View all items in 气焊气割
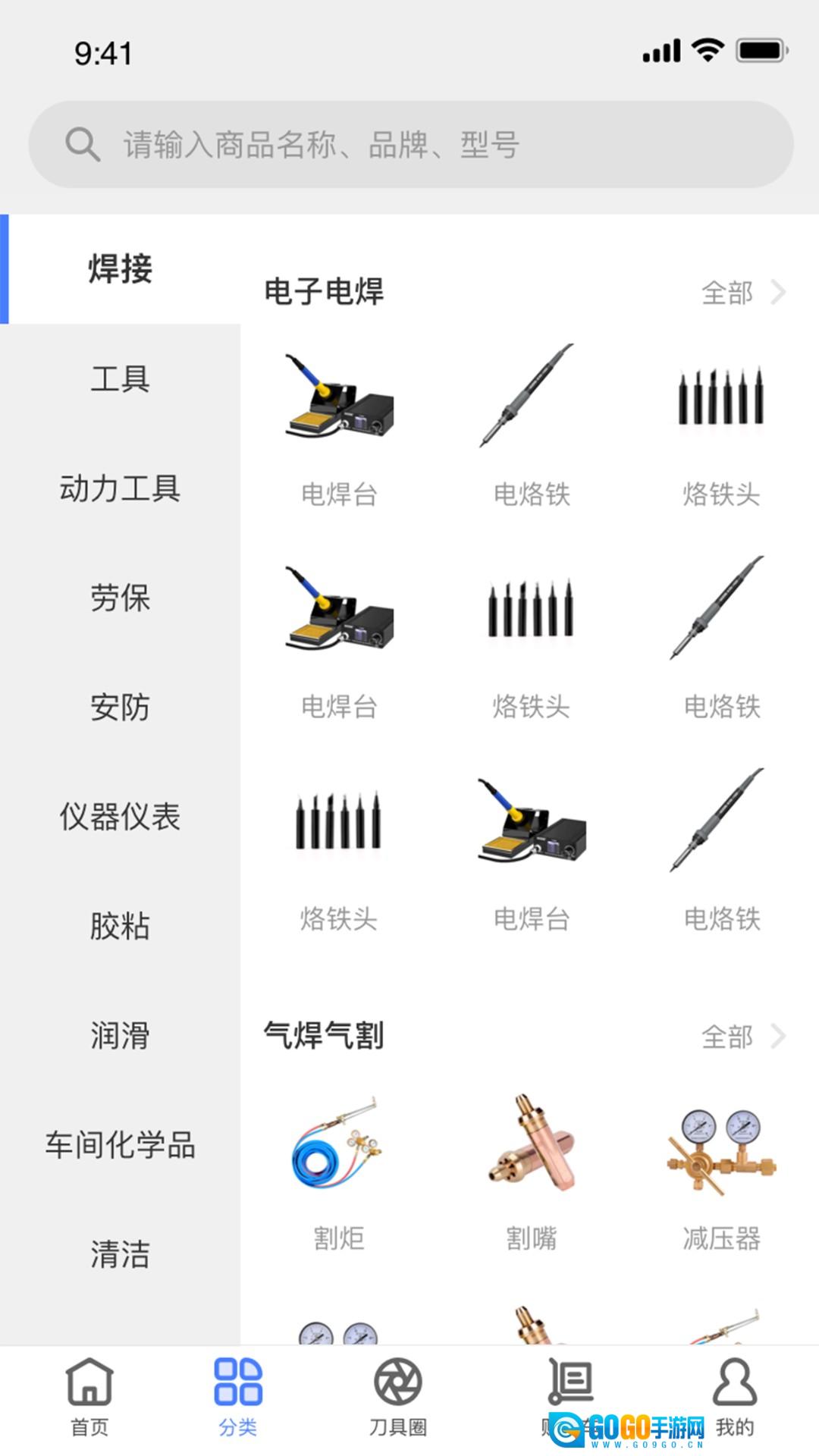Viewport: 819px width, 1456px height. (x=742, y=1036)
